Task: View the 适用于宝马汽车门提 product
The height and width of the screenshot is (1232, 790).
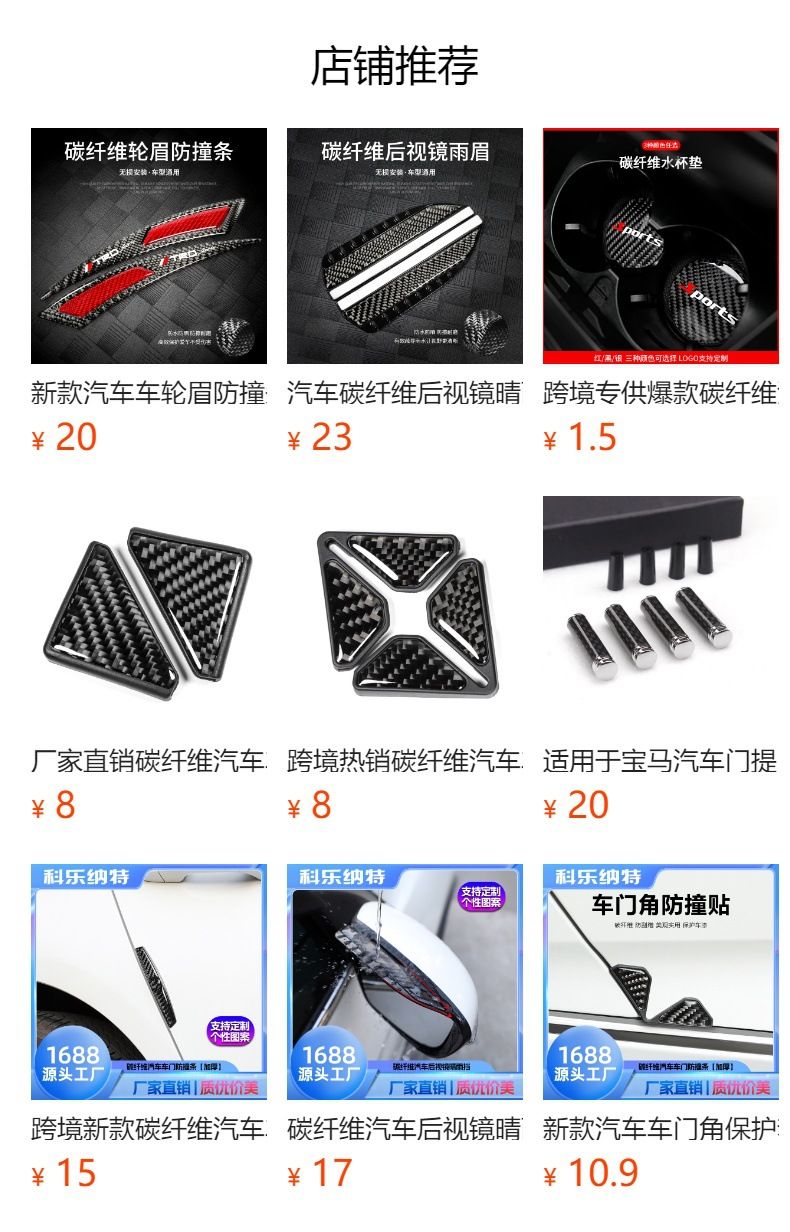Action: [661, 614]
